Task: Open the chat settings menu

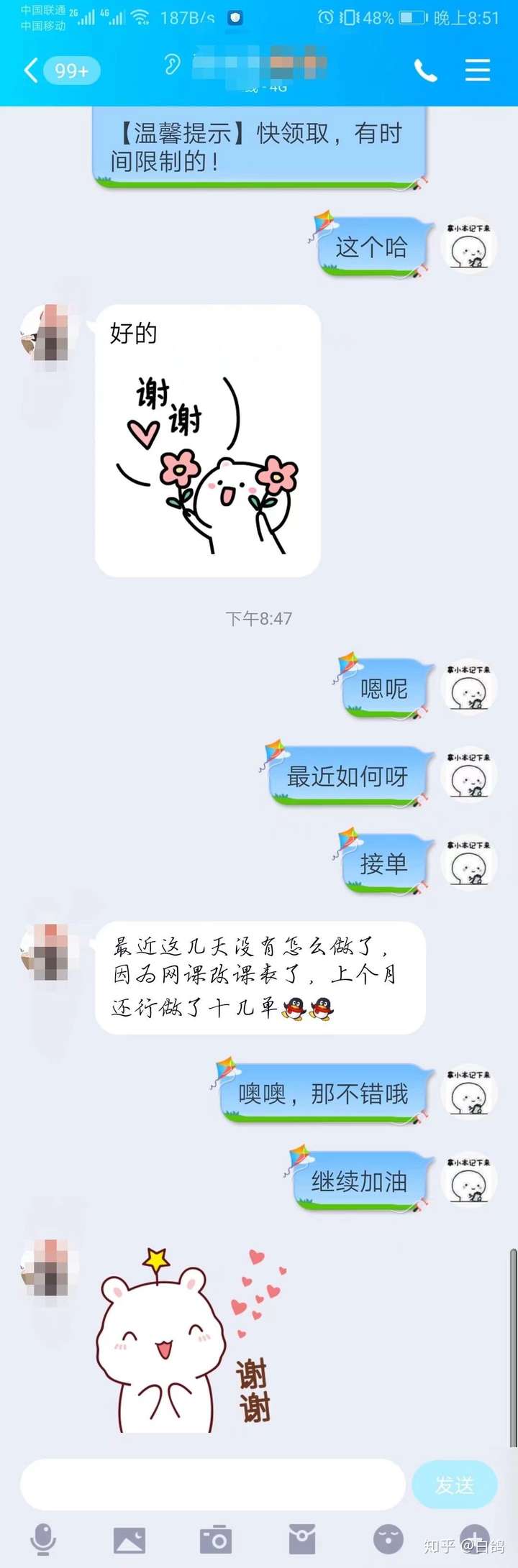Action: pos(477,70)
